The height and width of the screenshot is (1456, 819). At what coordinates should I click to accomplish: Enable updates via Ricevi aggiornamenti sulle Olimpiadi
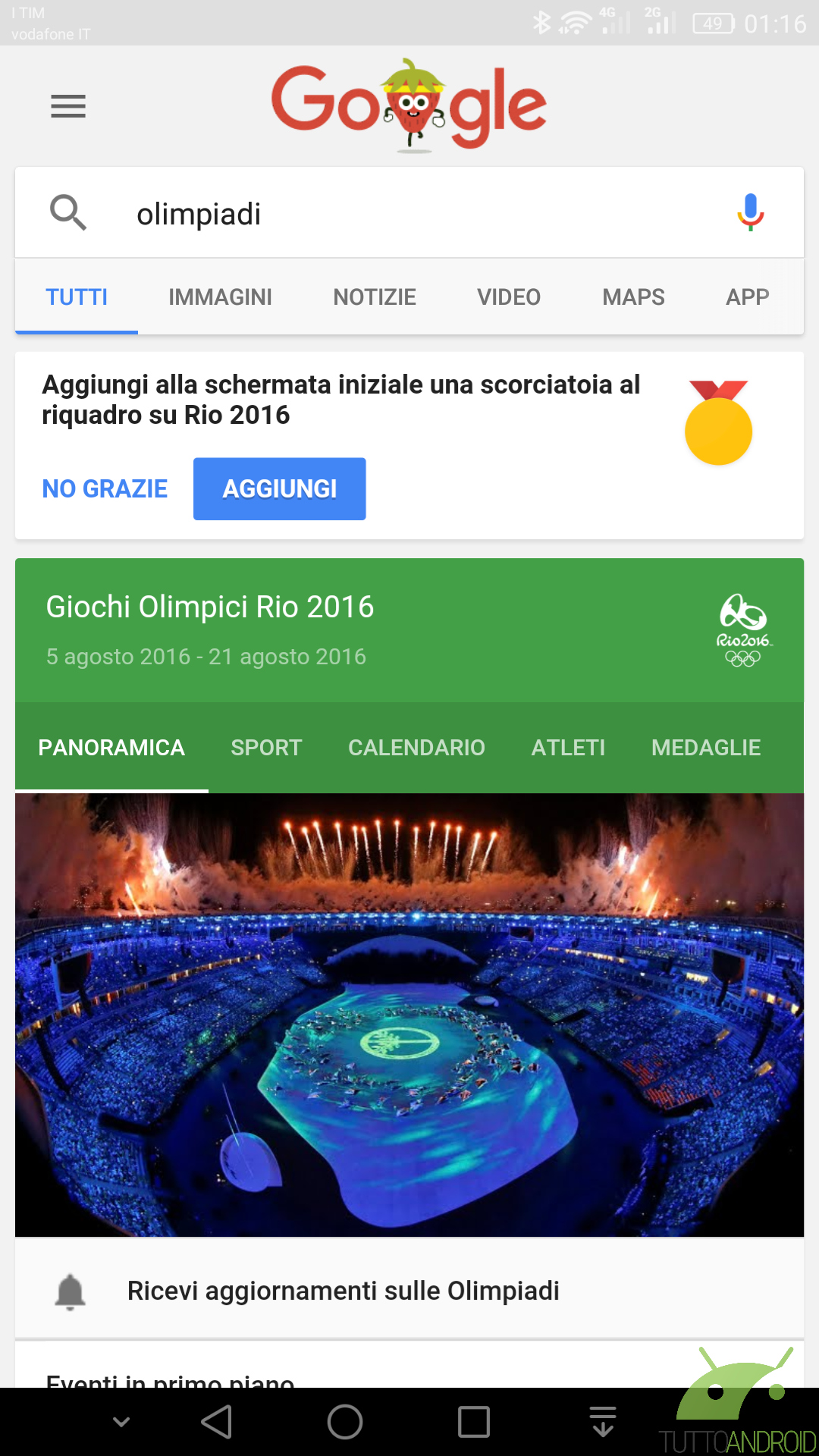click(x=409, y=1290)
